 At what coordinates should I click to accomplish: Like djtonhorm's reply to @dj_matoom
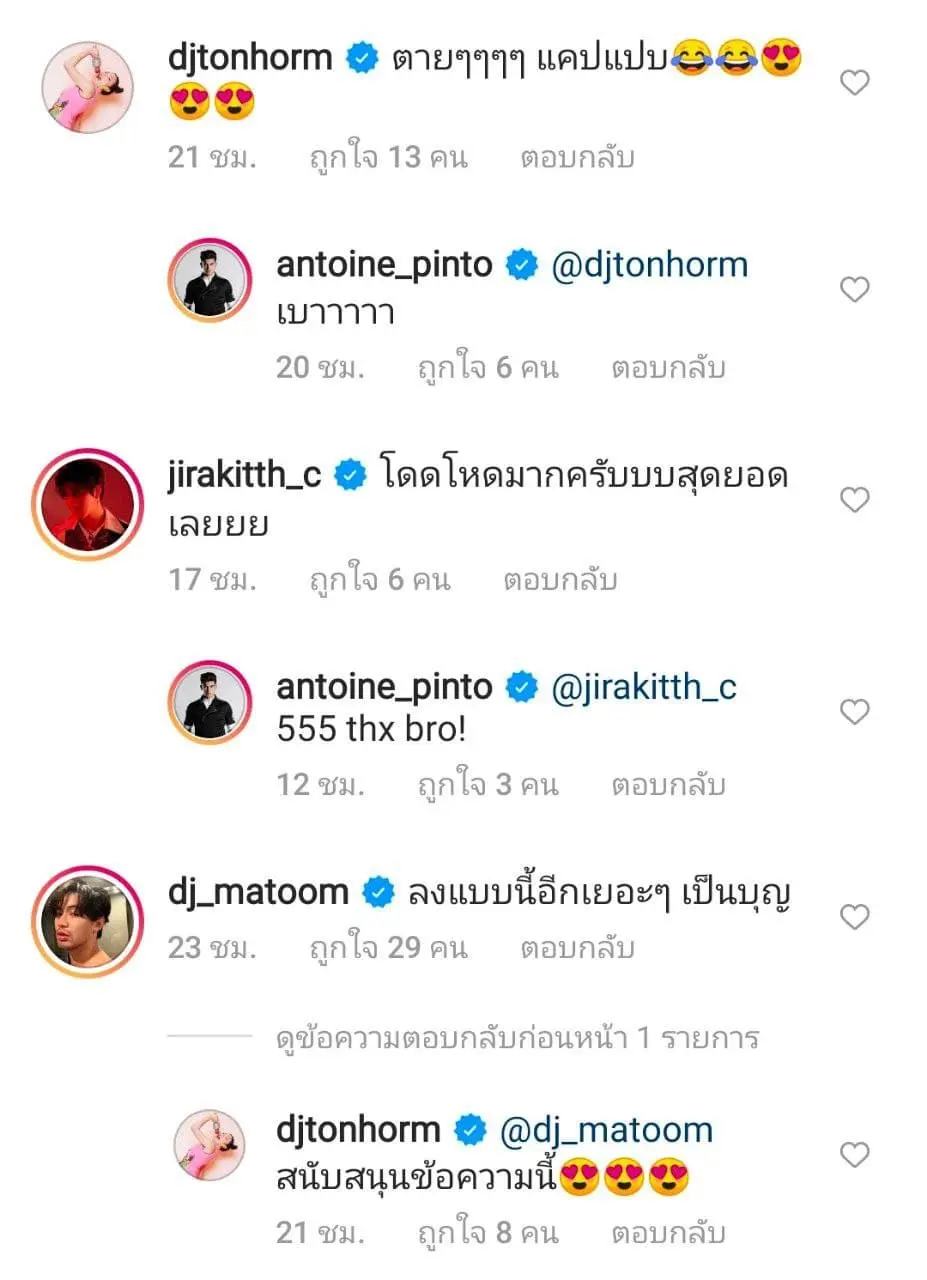(x=853, y=1155)
